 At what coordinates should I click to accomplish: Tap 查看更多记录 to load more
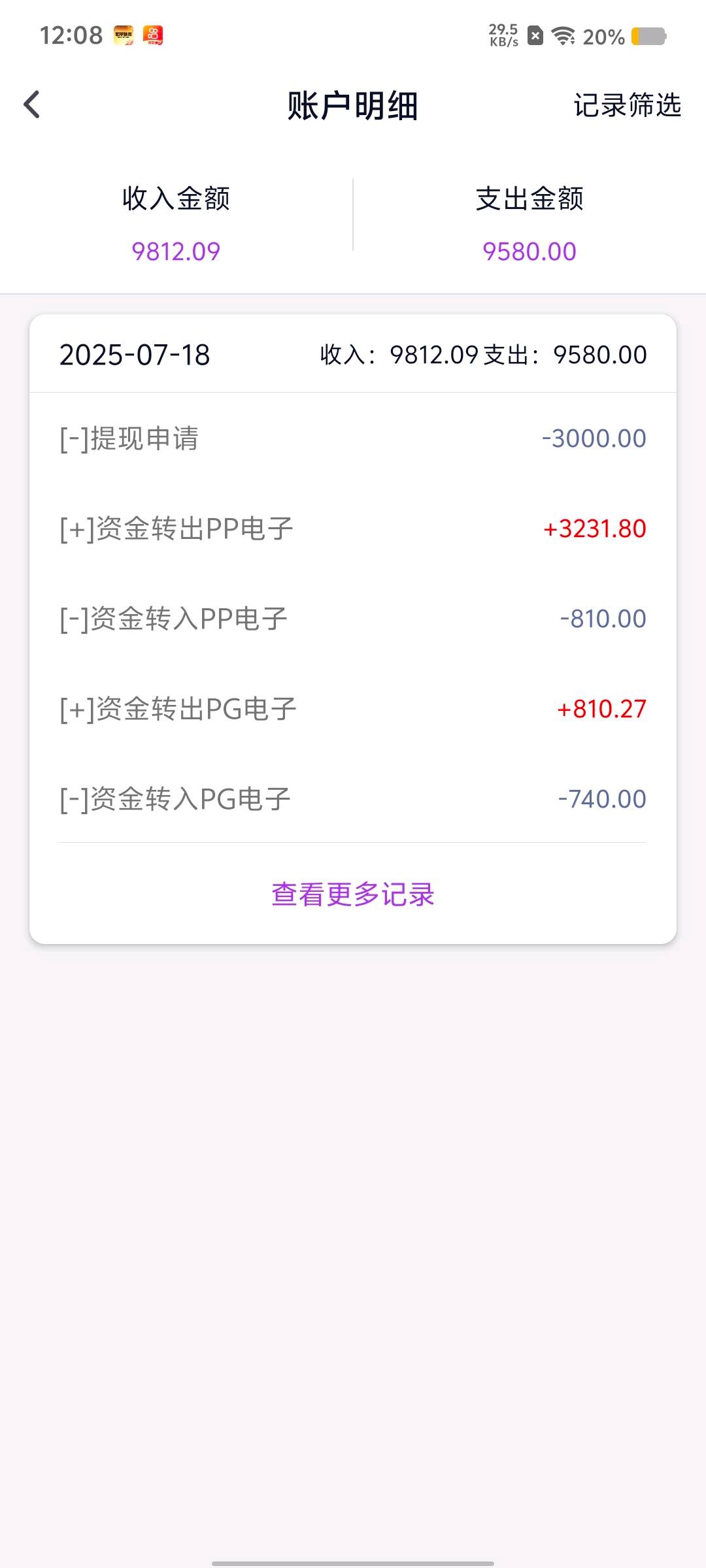click(353, 894)
